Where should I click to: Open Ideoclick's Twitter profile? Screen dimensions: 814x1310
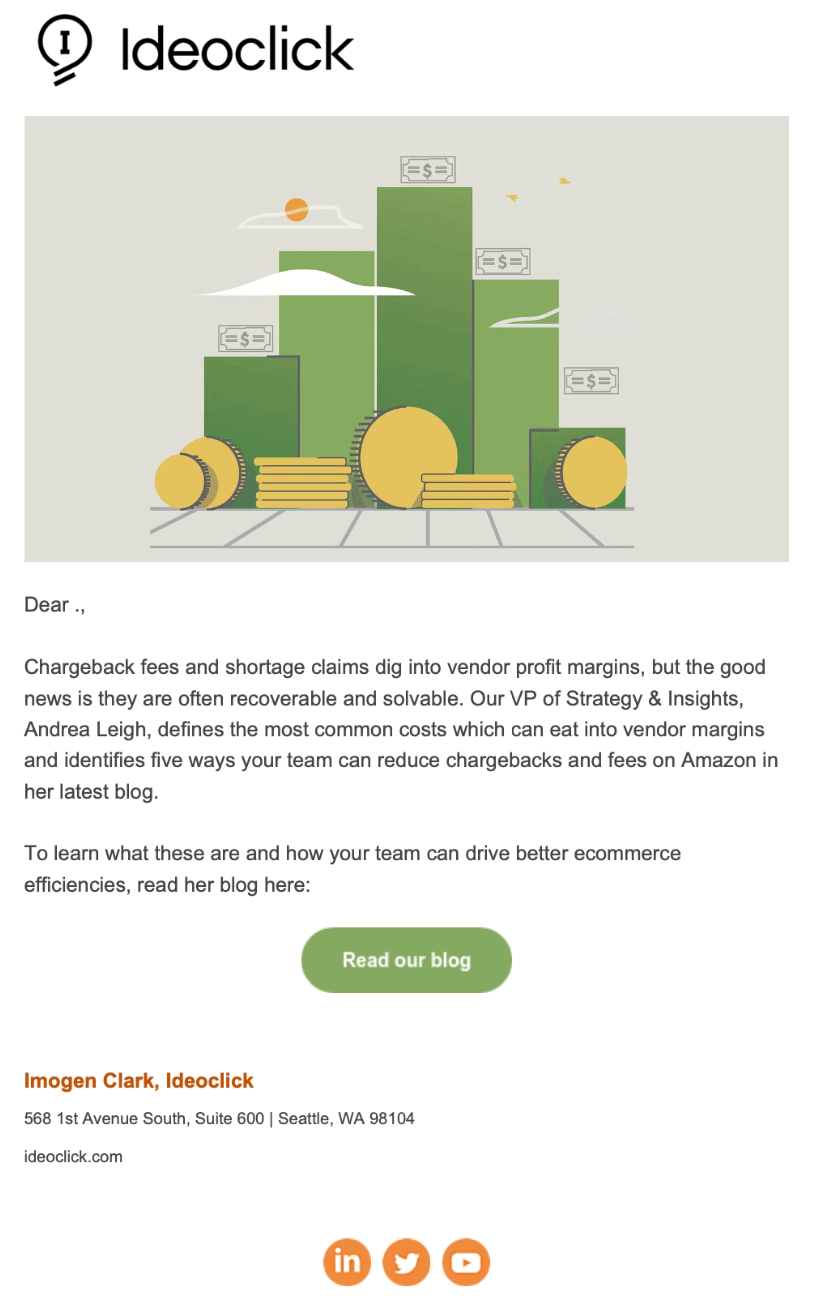point(406,1261)
